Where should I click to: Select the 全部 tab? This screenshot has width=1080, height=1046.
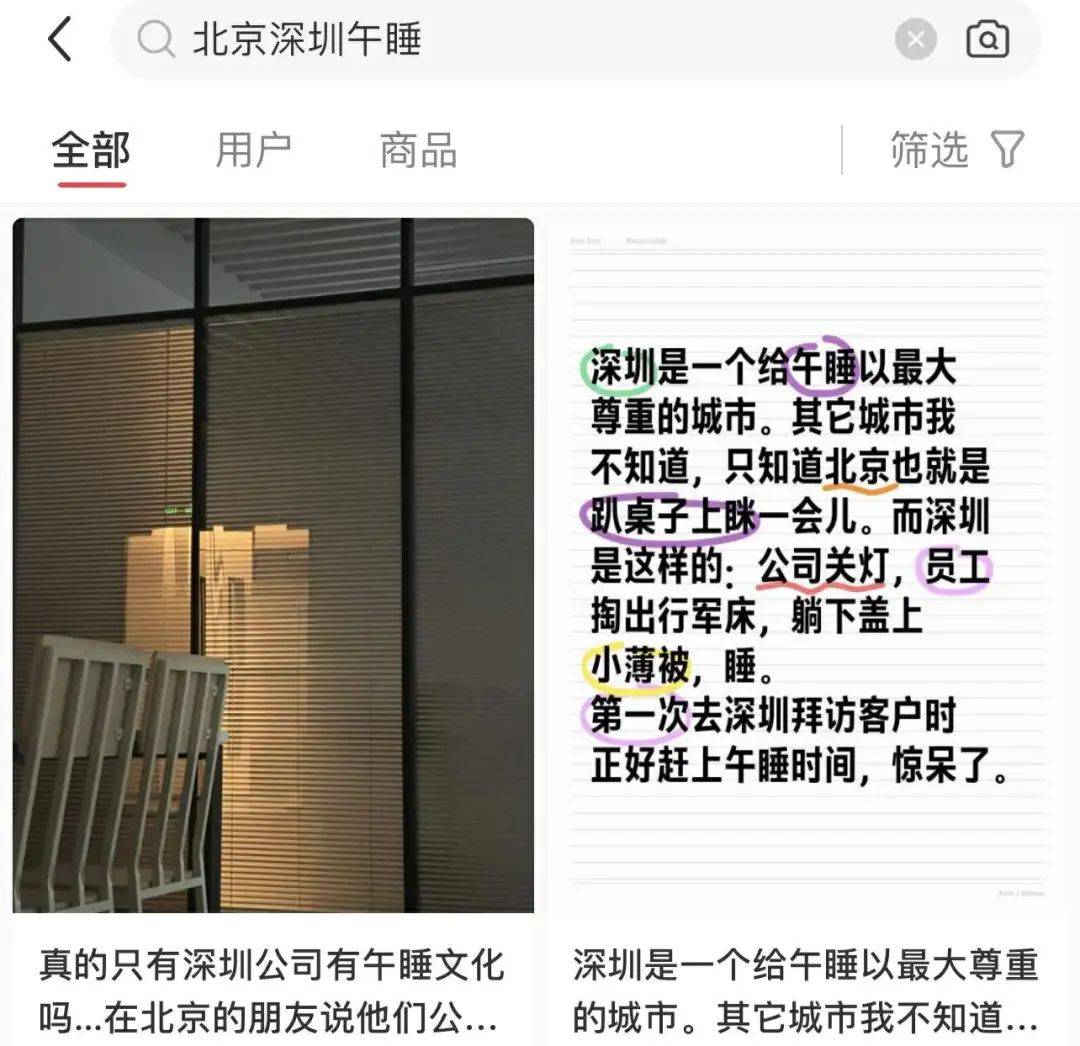[91, 150]
